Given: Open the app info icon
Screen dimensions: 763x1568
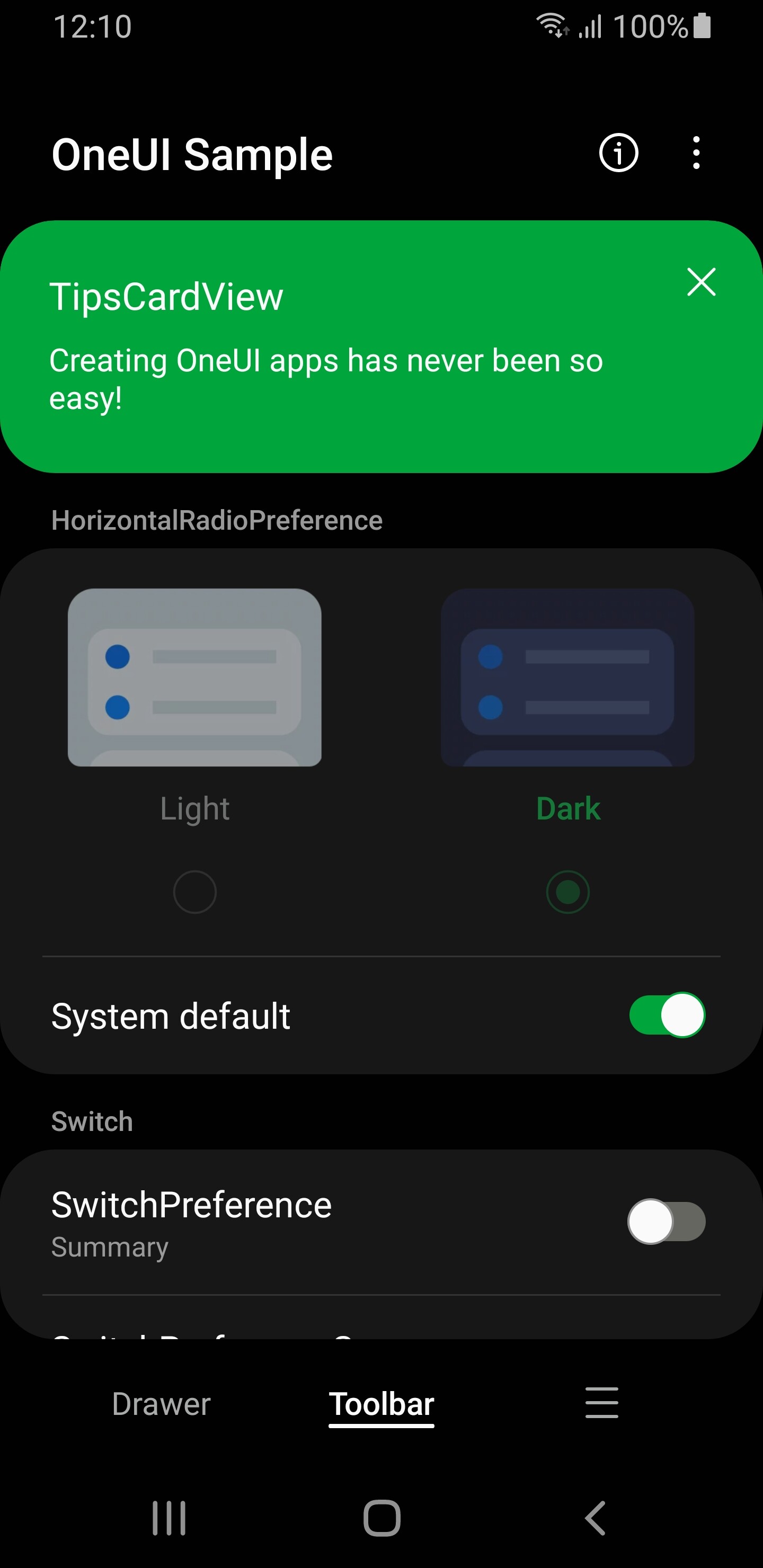Looking at the screenshot, I should point(618,153).
